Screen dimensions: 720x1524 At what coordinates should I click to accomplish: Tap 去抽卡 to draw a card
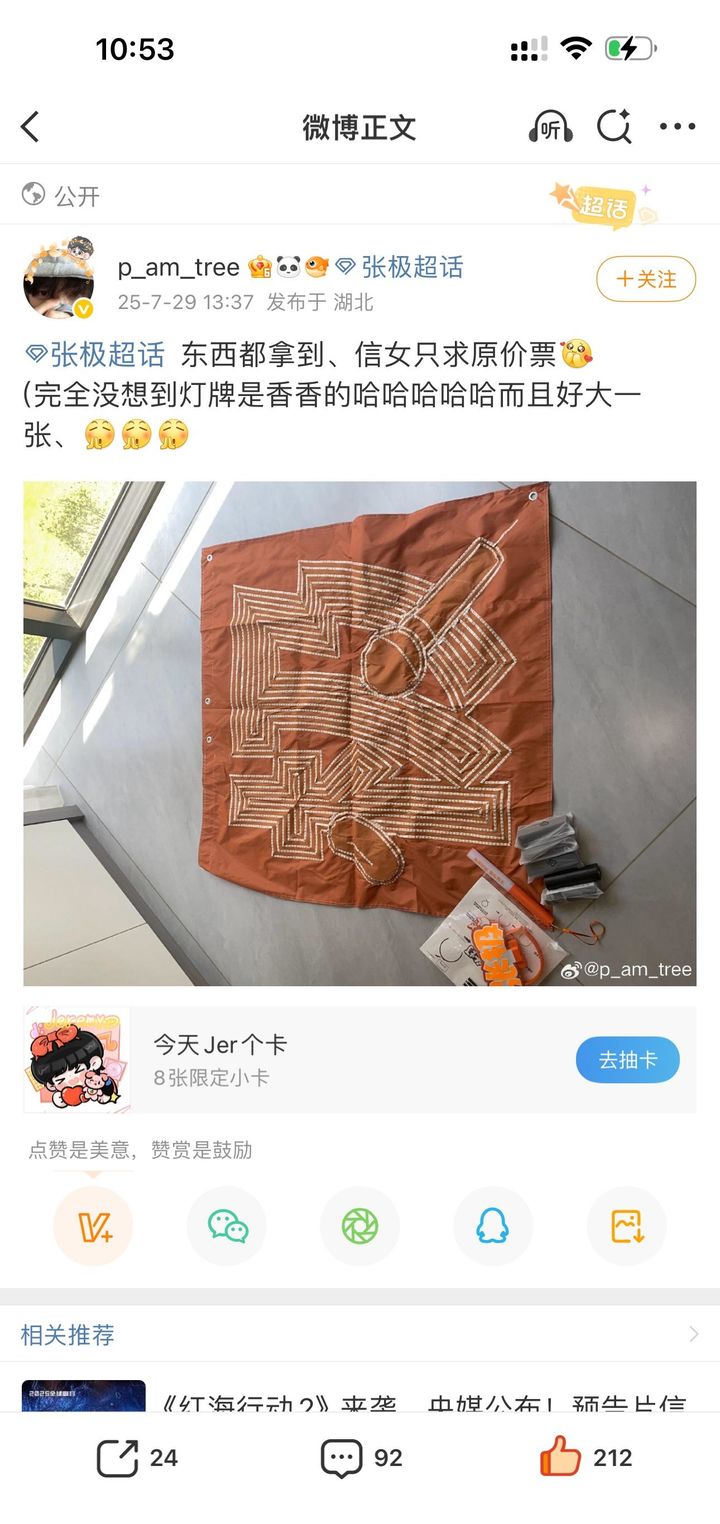pos(628,1060)
